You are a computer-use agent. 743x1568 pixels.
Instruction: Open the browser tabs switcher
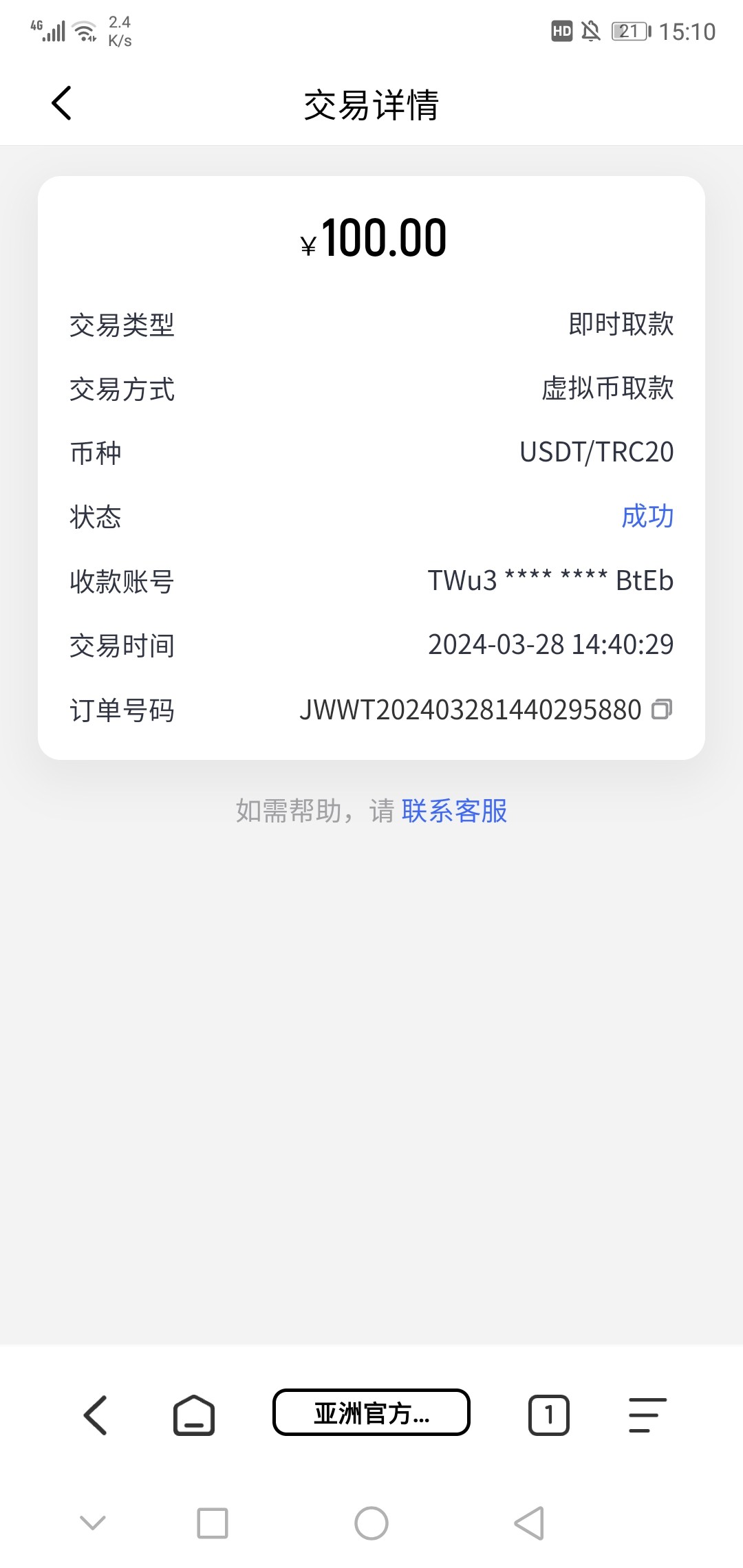pyautogui.click(x=548, y=1415)
